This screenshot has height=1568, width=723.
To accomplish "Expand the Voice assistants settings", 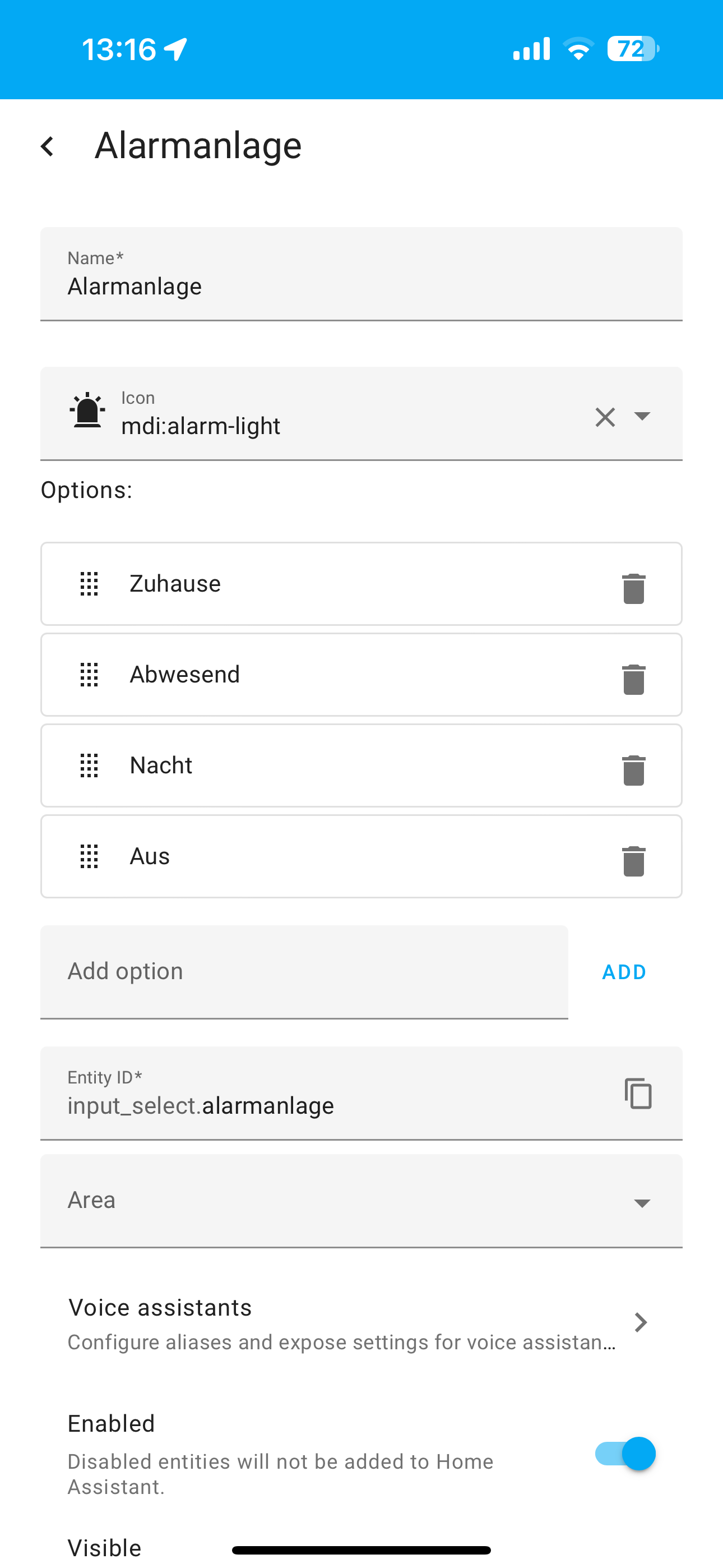I will pos(640,1322).
